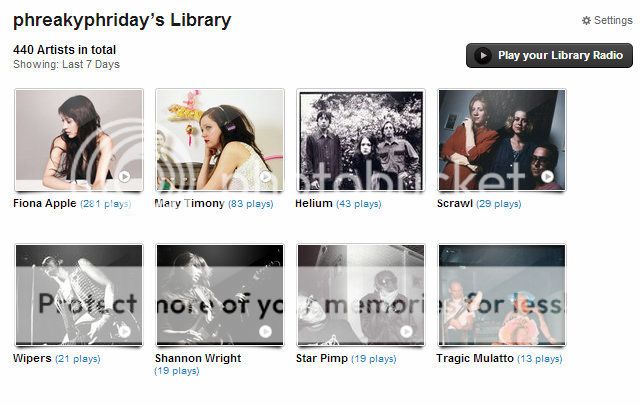Open Tragic Mulatto artist tile
Image resolution: width=640 pixels, height=405 pixels.
tap(501, 294)
